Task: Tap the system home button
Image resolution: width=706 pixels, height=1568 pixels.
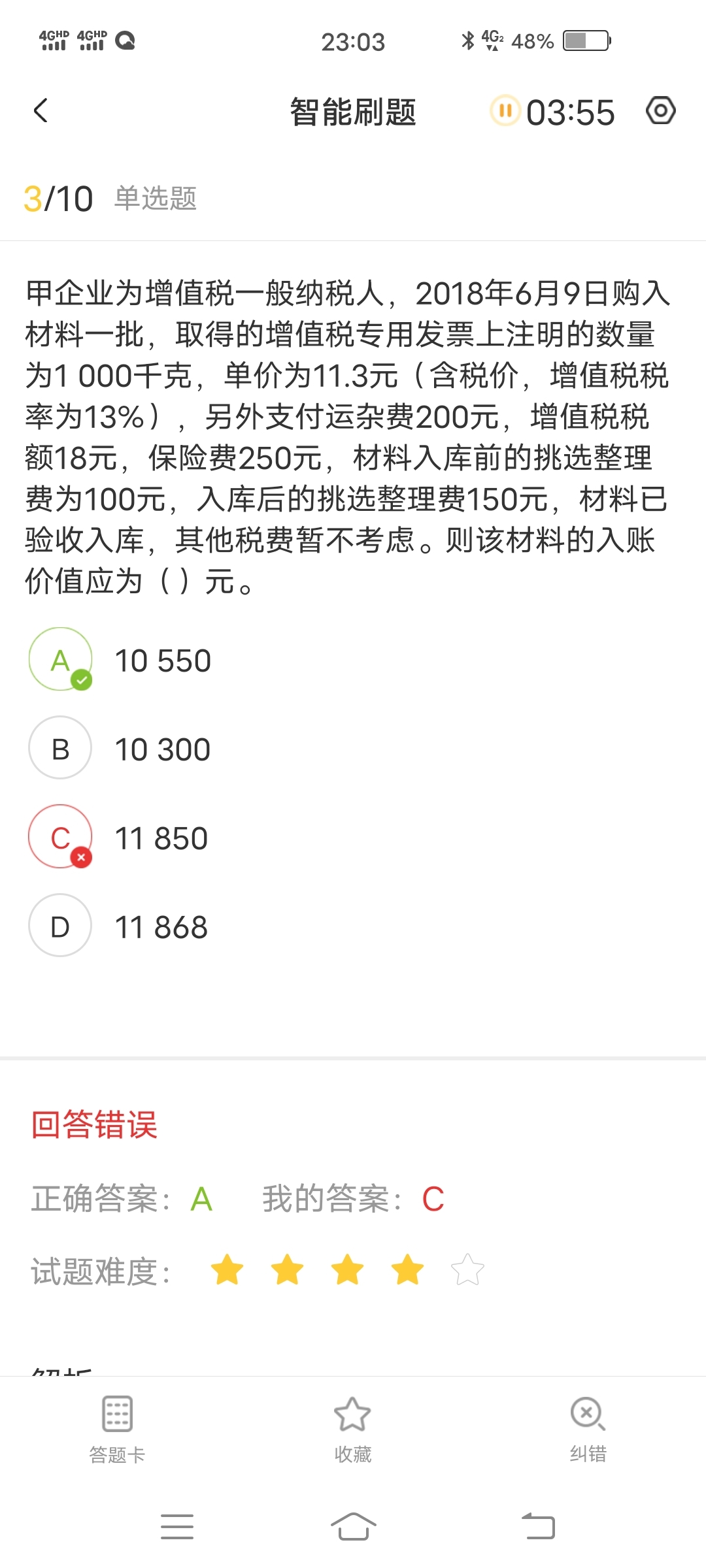Action: pyautogui.click(x=353, y=1526)
